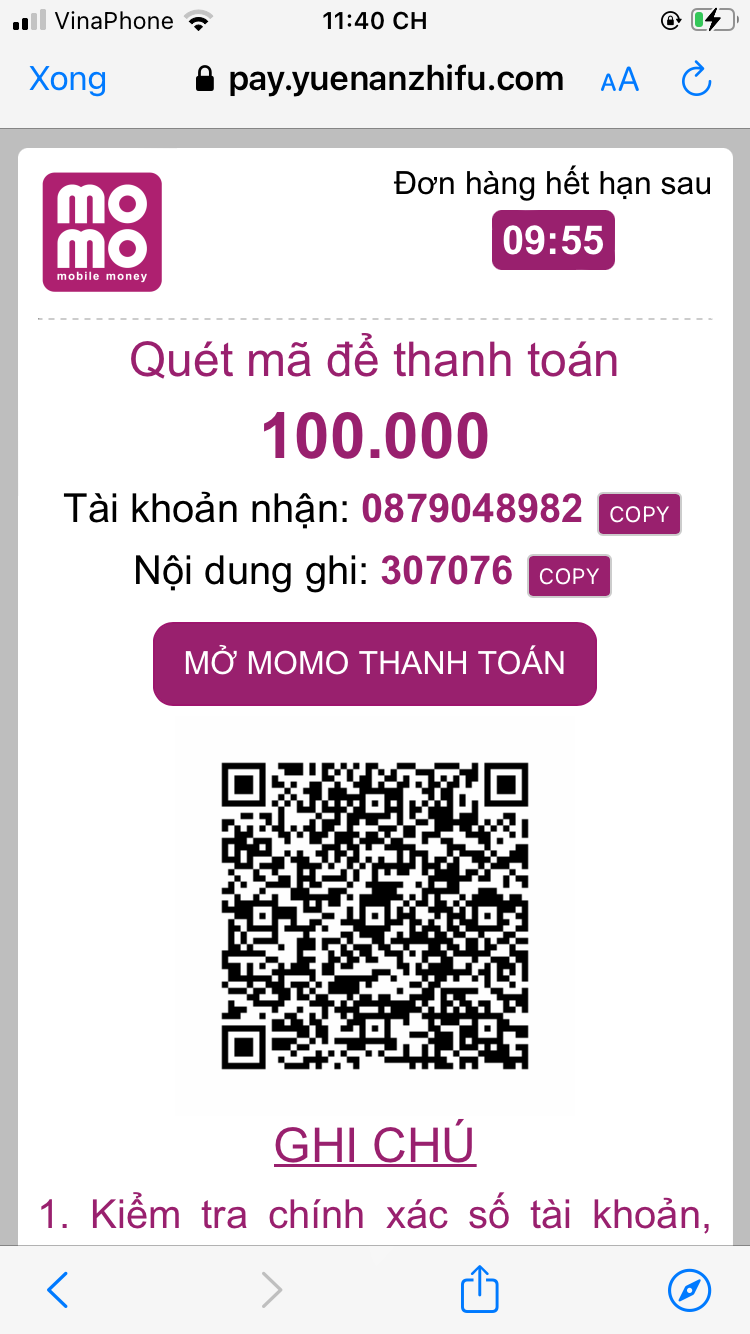
Task: Go back to the previous page
Action: point(58,1290)
